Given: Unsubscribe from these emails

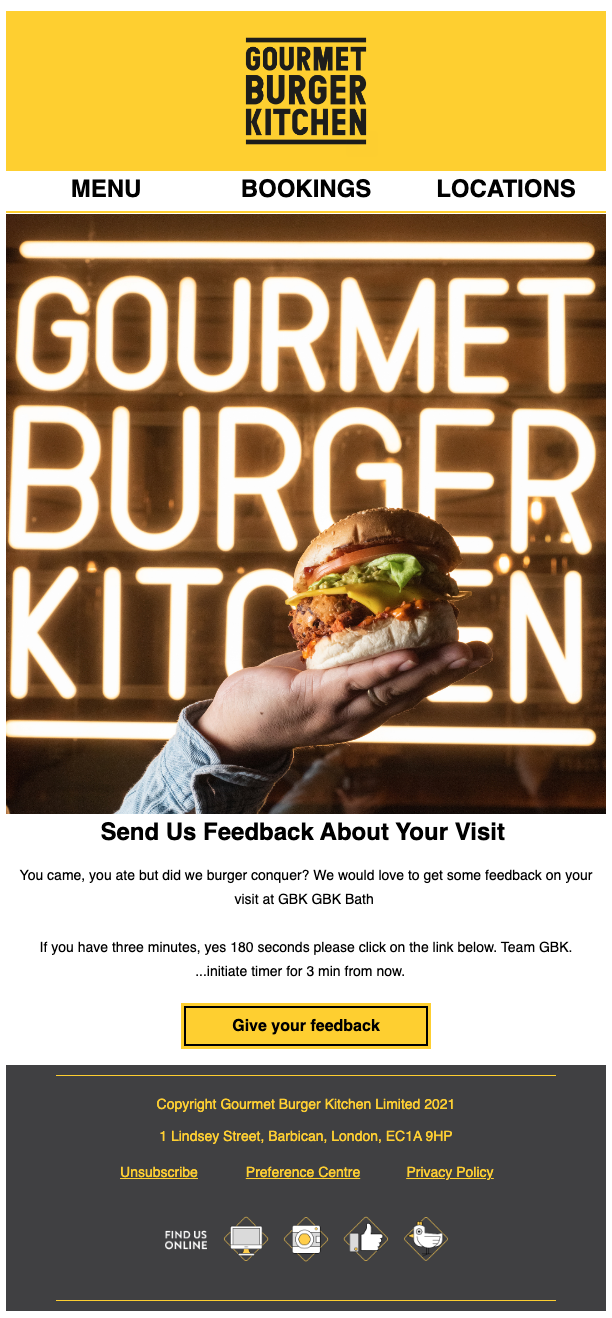Looking at the screenshot, I should (159, 1172).
